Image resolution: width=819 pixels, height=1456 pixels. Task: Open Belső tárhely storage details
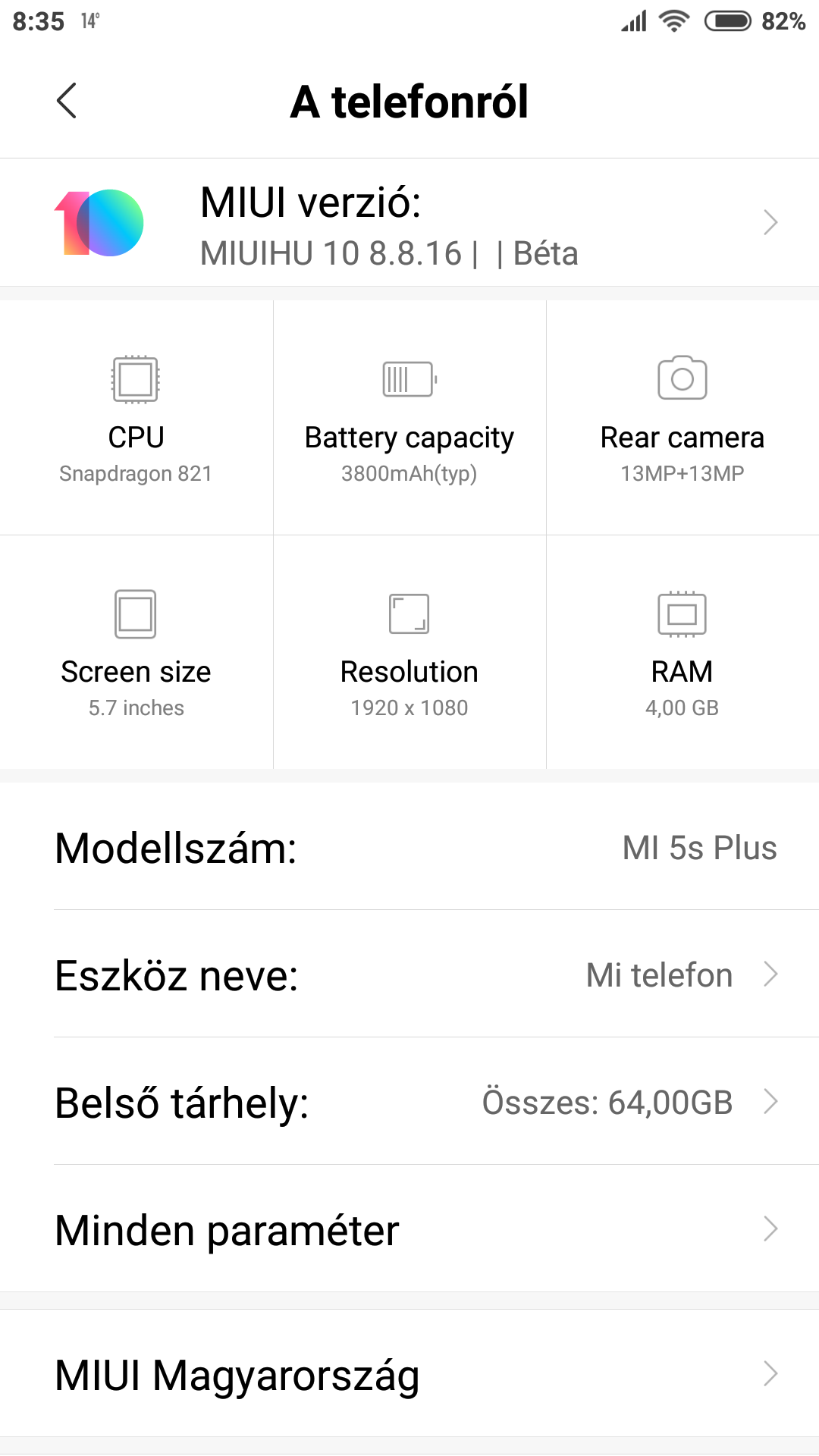tap(409, 1101)
